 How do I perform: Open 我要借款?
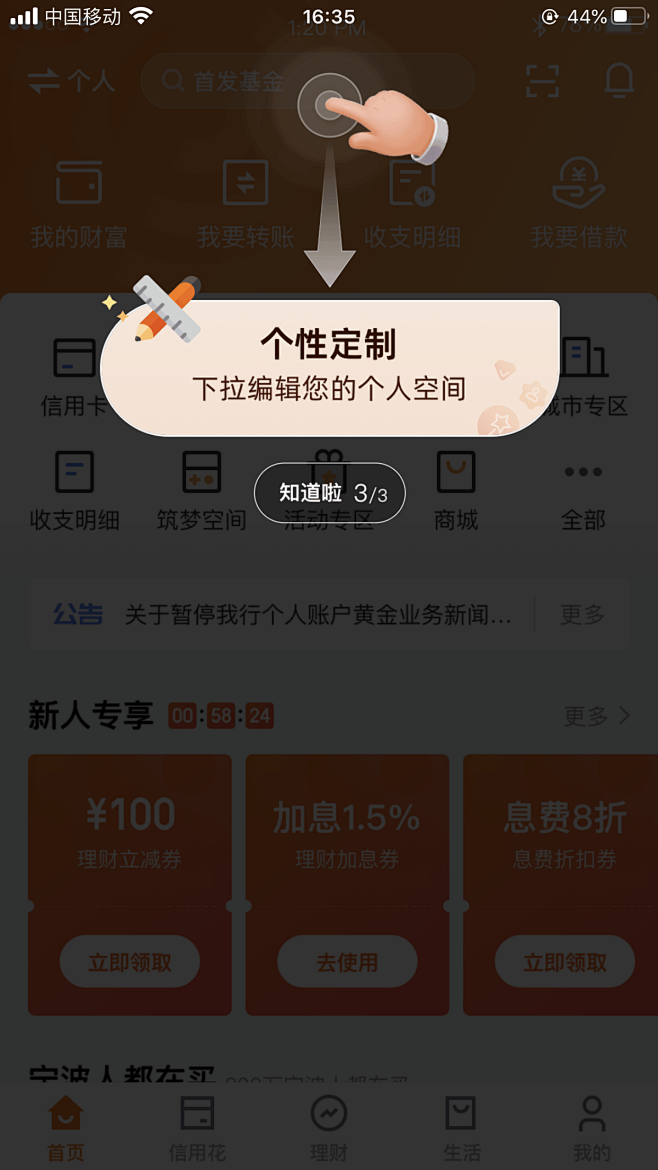[x=579, y=203]
